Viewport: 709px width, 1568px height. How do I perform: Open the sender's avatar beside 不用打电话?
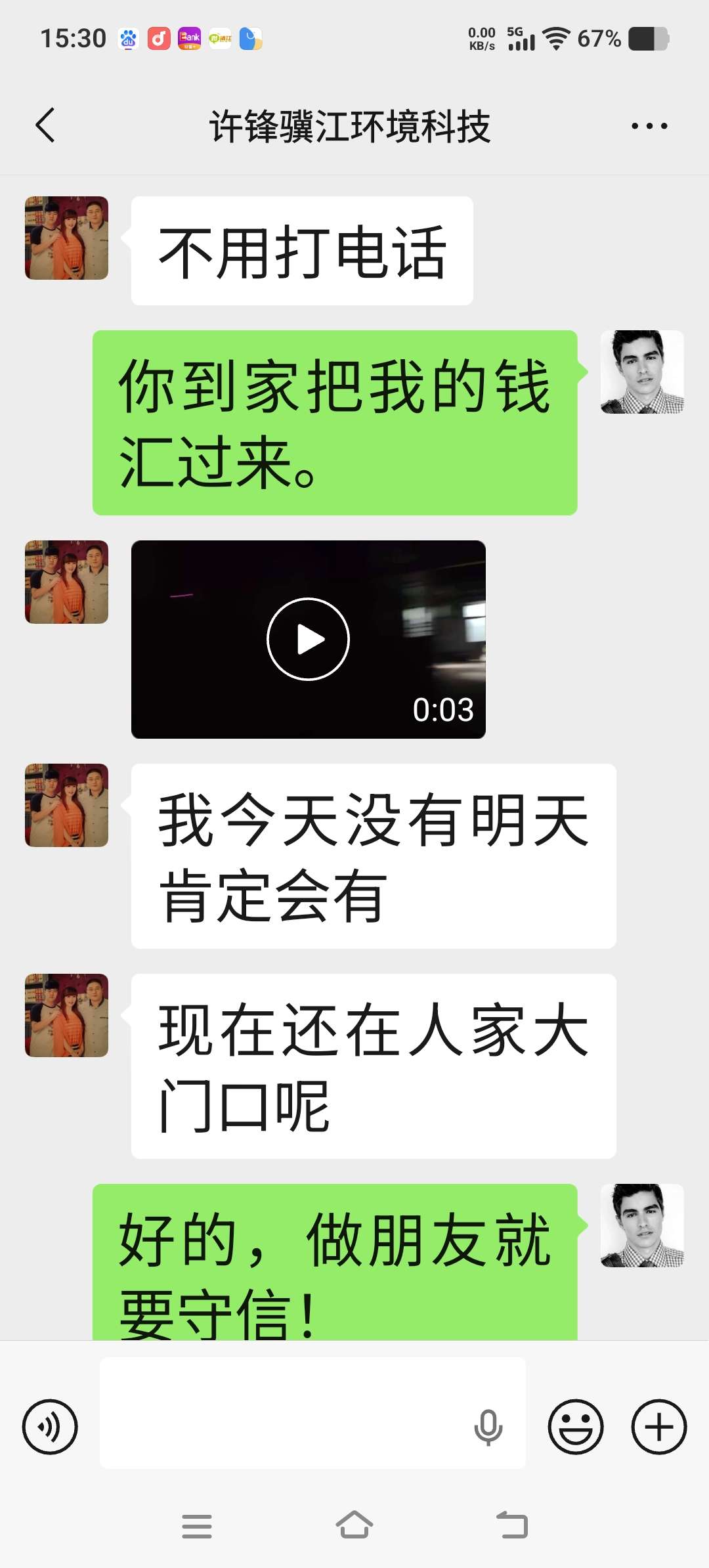click(x=66, y=238)
